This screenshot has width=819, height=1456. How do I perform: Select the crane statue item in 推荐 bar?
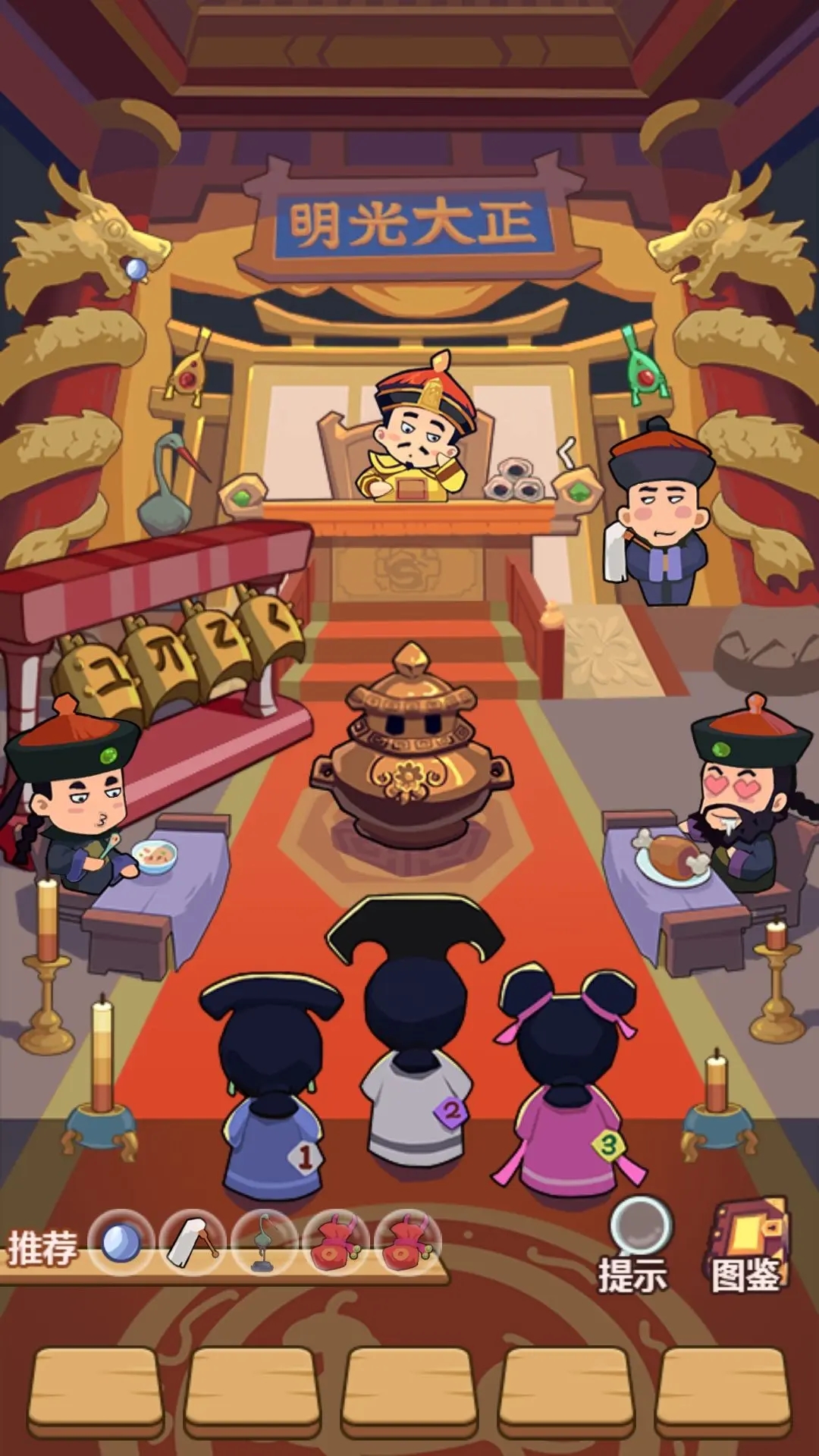click(x=264, y=1243)
